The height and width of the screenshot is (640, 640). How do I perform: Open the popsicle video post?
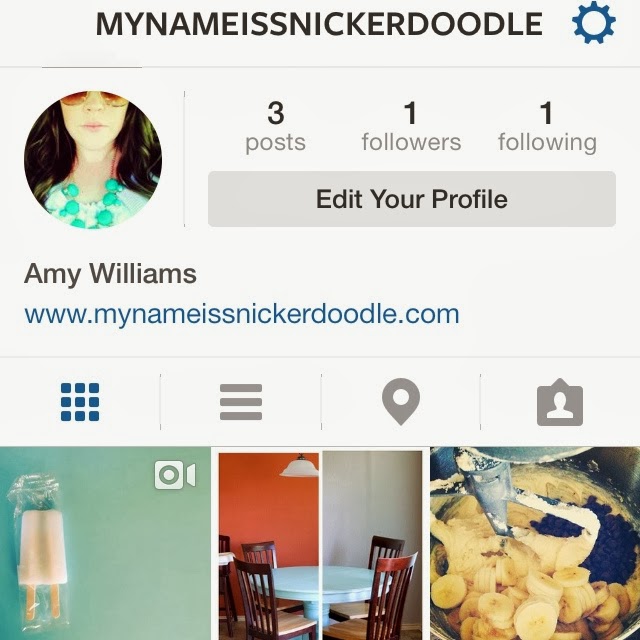[104, 544]
